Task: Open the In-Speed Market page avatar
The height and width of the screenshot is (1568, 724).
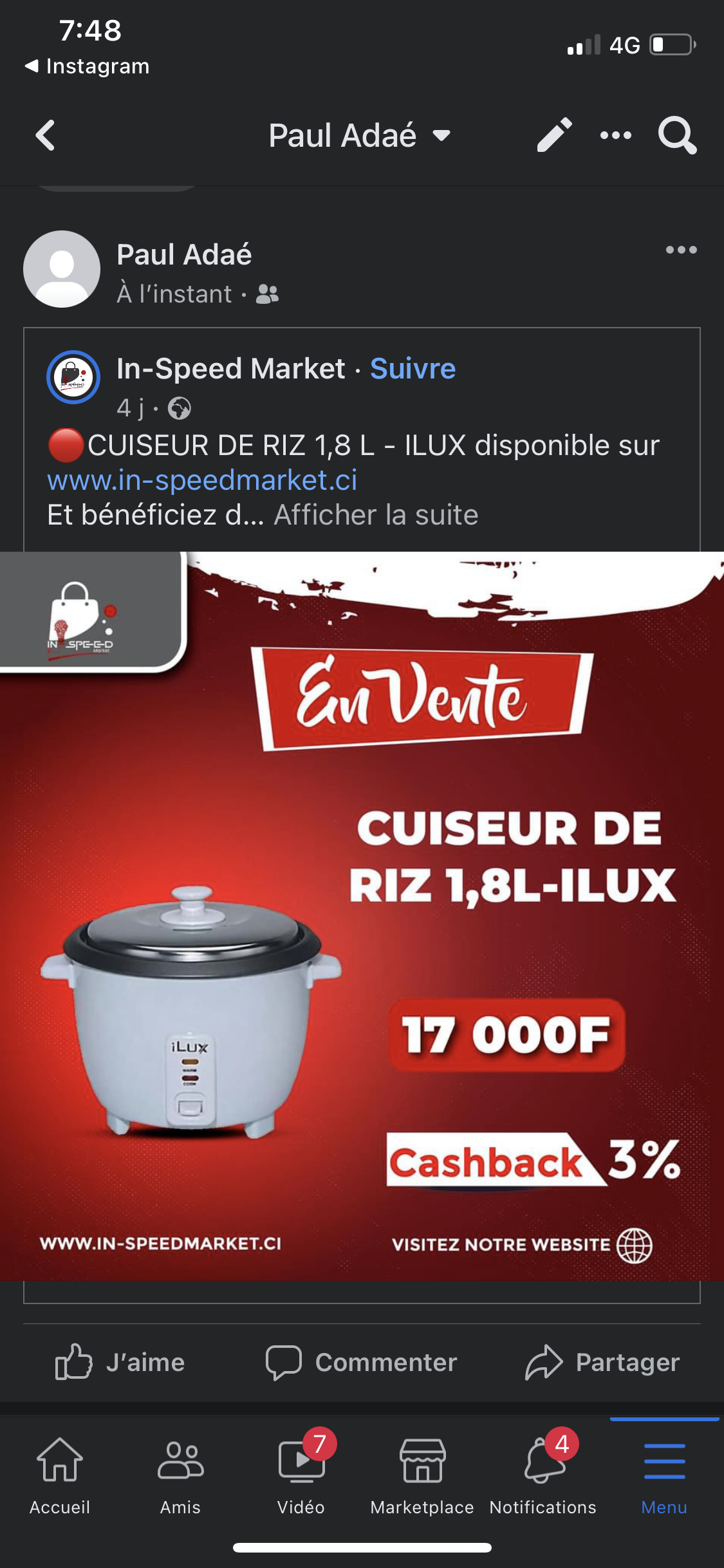Action: point(73,377)
